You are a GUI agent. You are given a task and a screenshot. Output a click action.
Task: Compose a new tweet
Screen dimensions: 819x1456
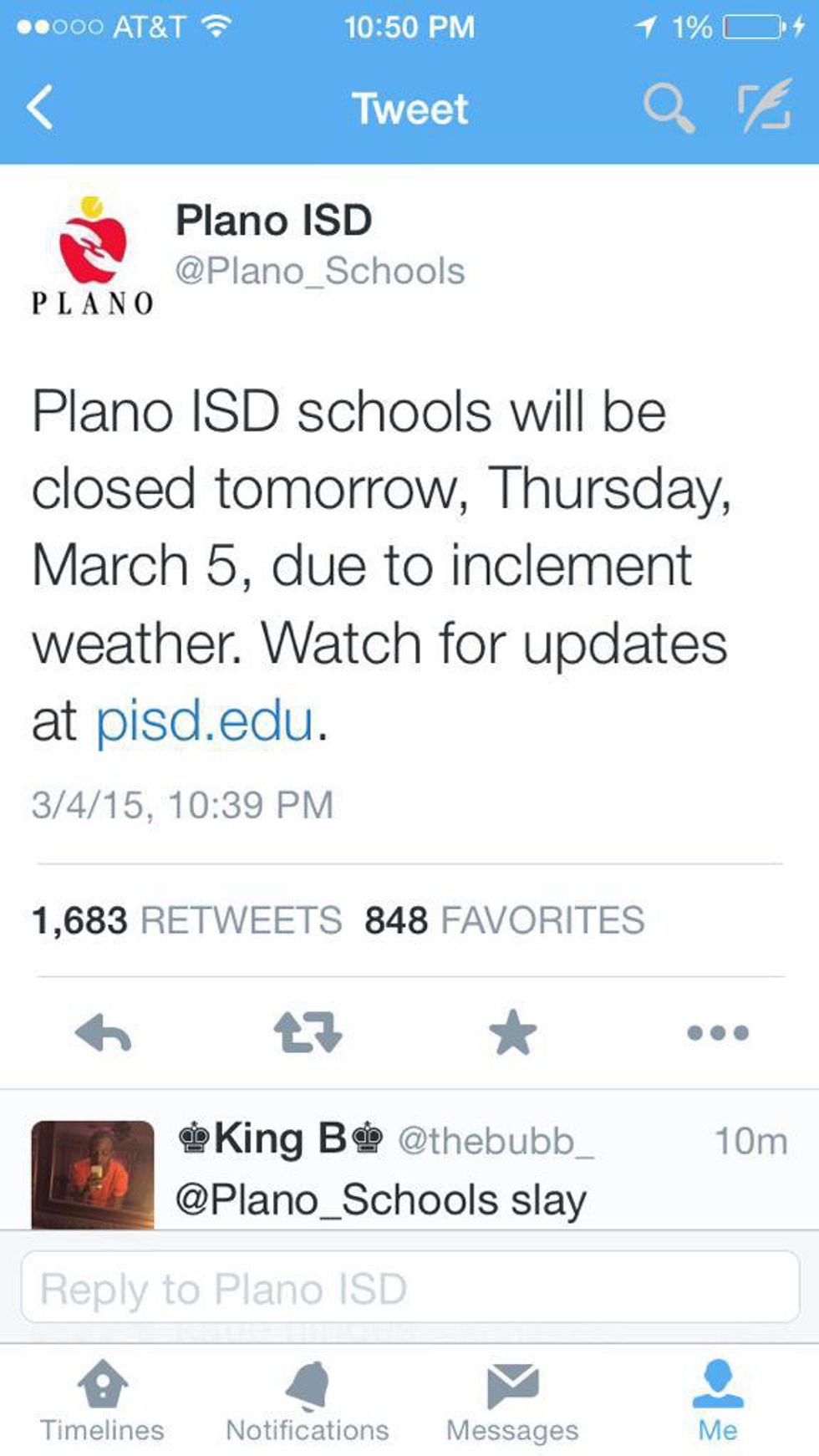click(764, 106)
